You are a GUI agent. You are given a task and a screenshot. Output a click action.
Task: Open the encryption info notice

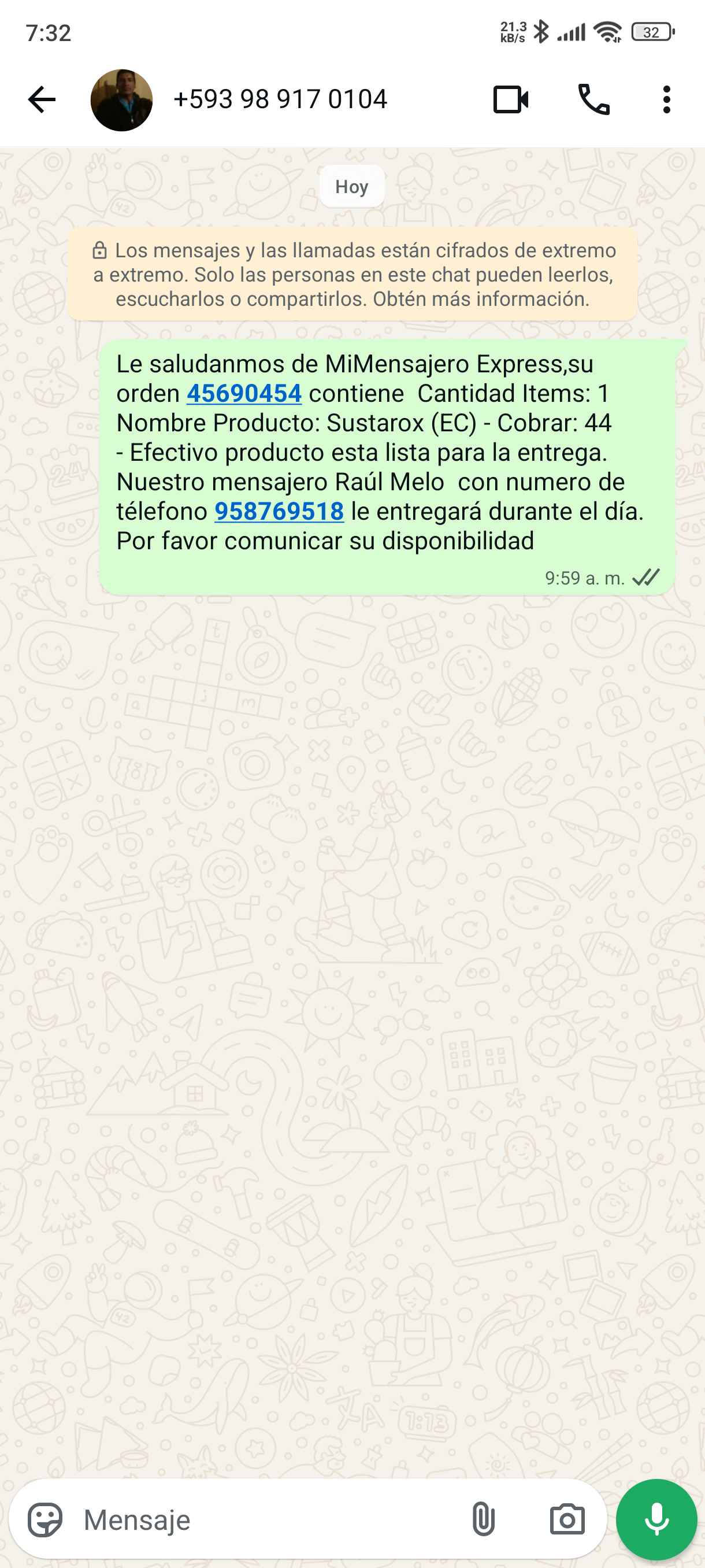352,275
